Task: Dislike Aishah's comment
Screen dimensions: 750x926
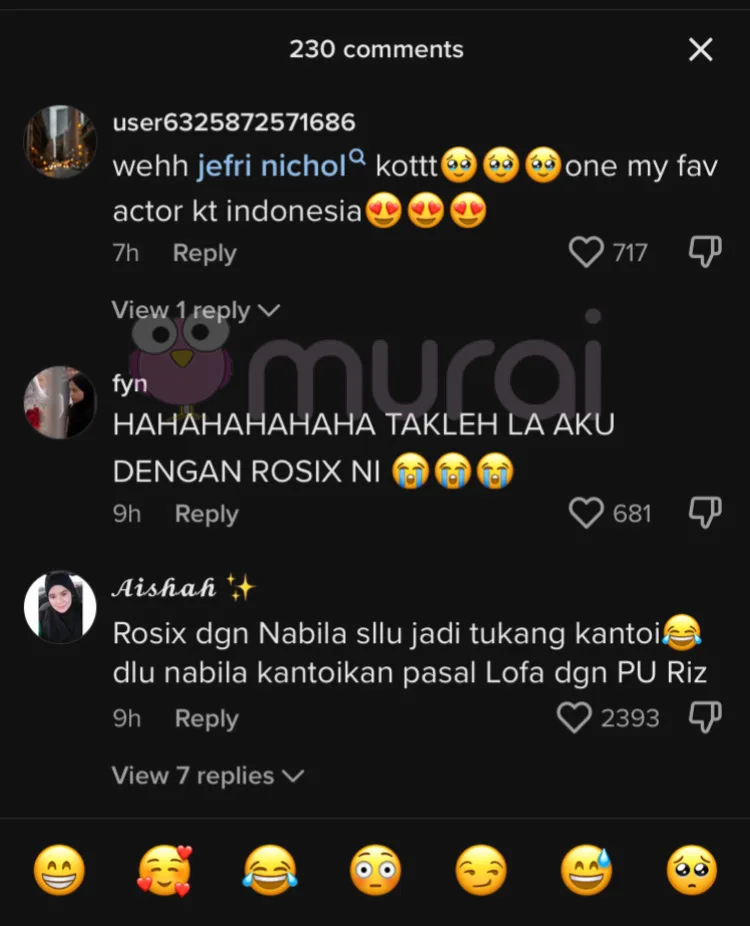Action: coord(705,718)
